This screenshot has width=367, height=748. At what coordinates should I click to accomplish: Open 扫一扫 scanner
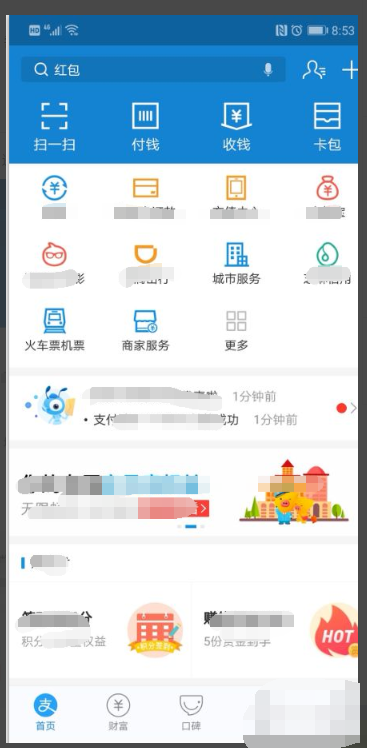54,126
